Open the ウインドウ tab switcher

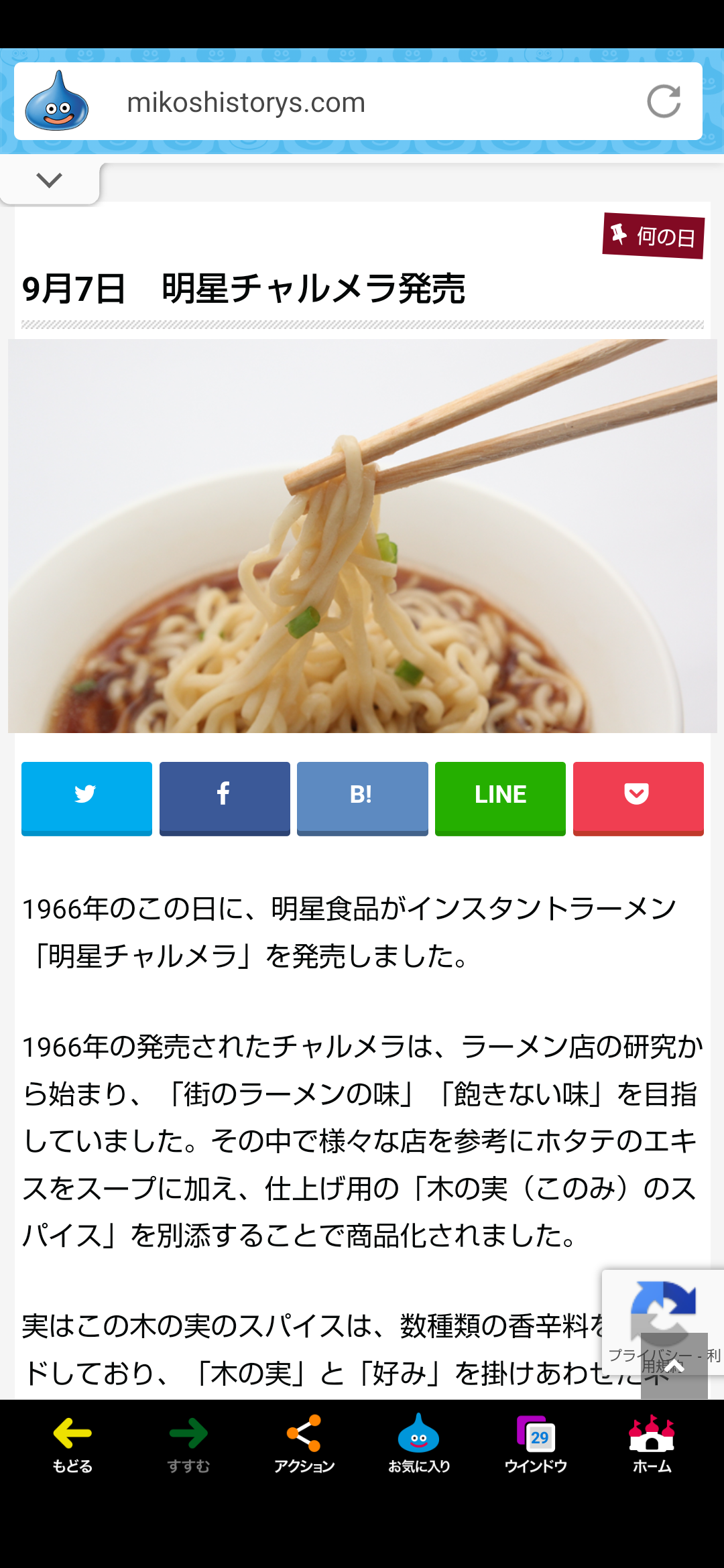pyautogui.click(x=536, y=1444)
